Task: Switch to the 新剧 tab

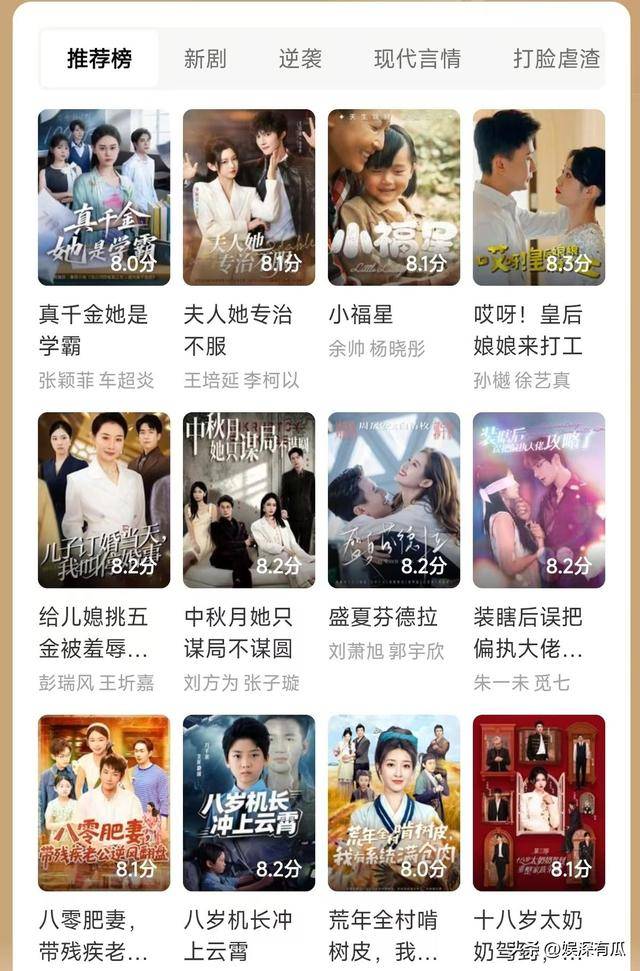Action: point(205,59)
